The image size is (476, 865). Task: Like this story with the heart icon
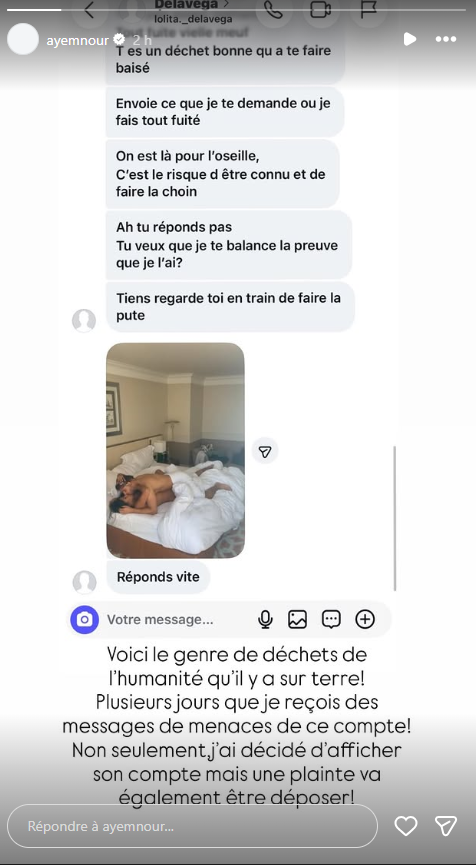tap(406, 826)
